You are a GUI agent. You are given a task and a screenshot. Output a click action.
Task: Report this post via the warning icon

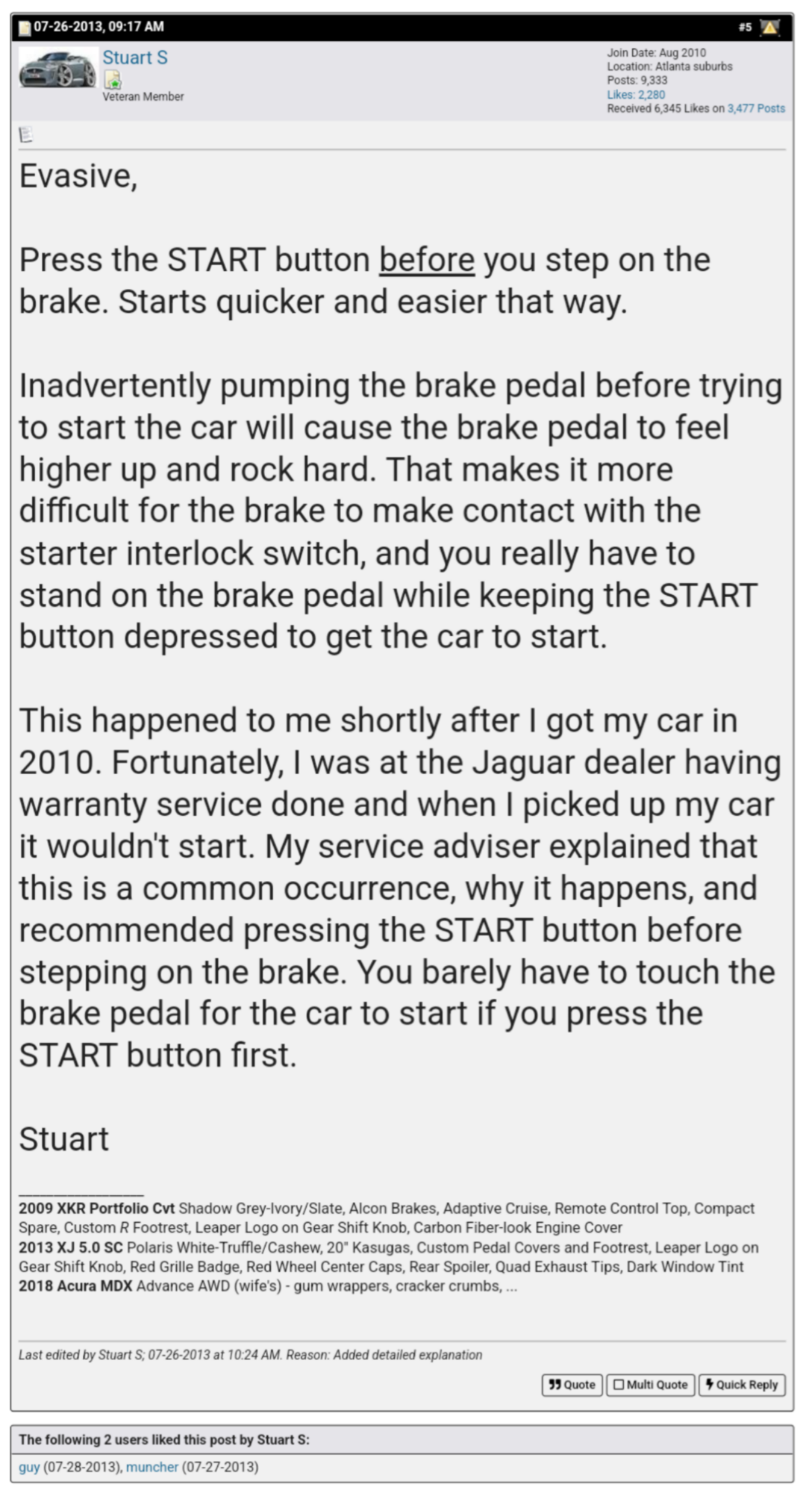769,28
